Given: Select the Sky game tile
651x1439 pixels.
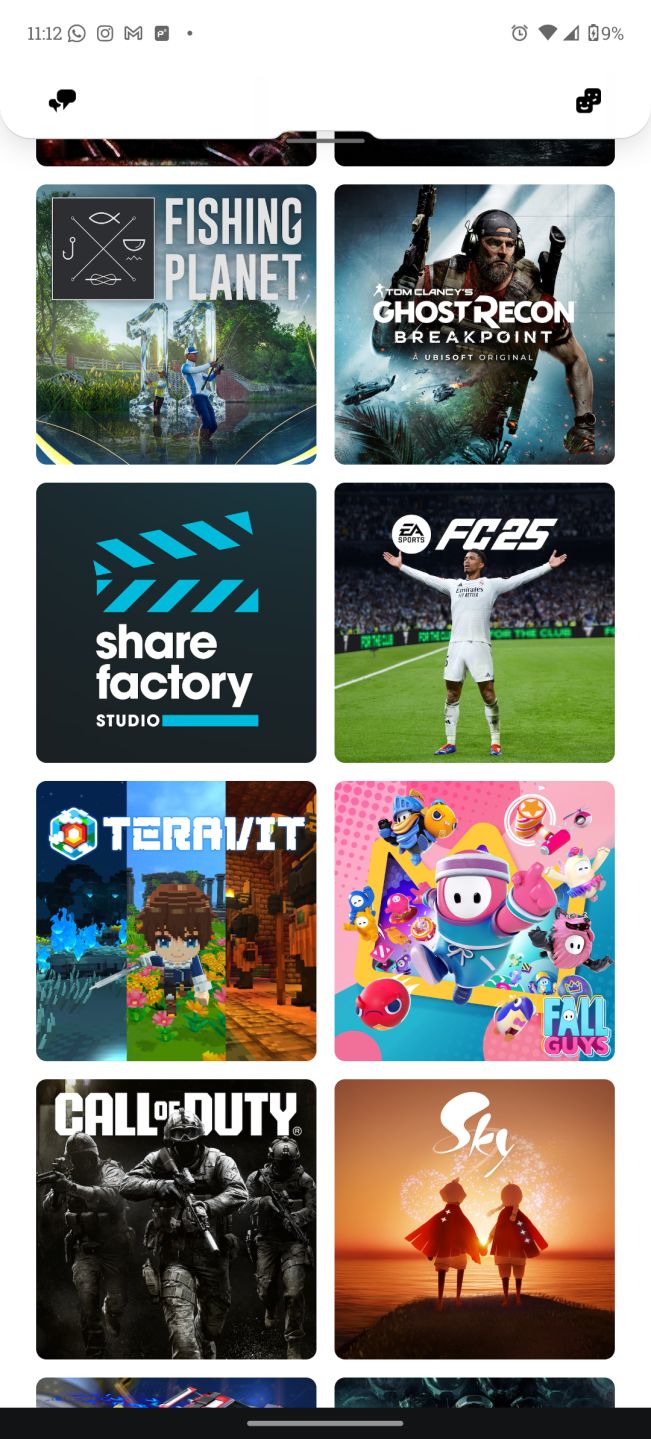Looking at the screenshot, I should pos(474,1219).
